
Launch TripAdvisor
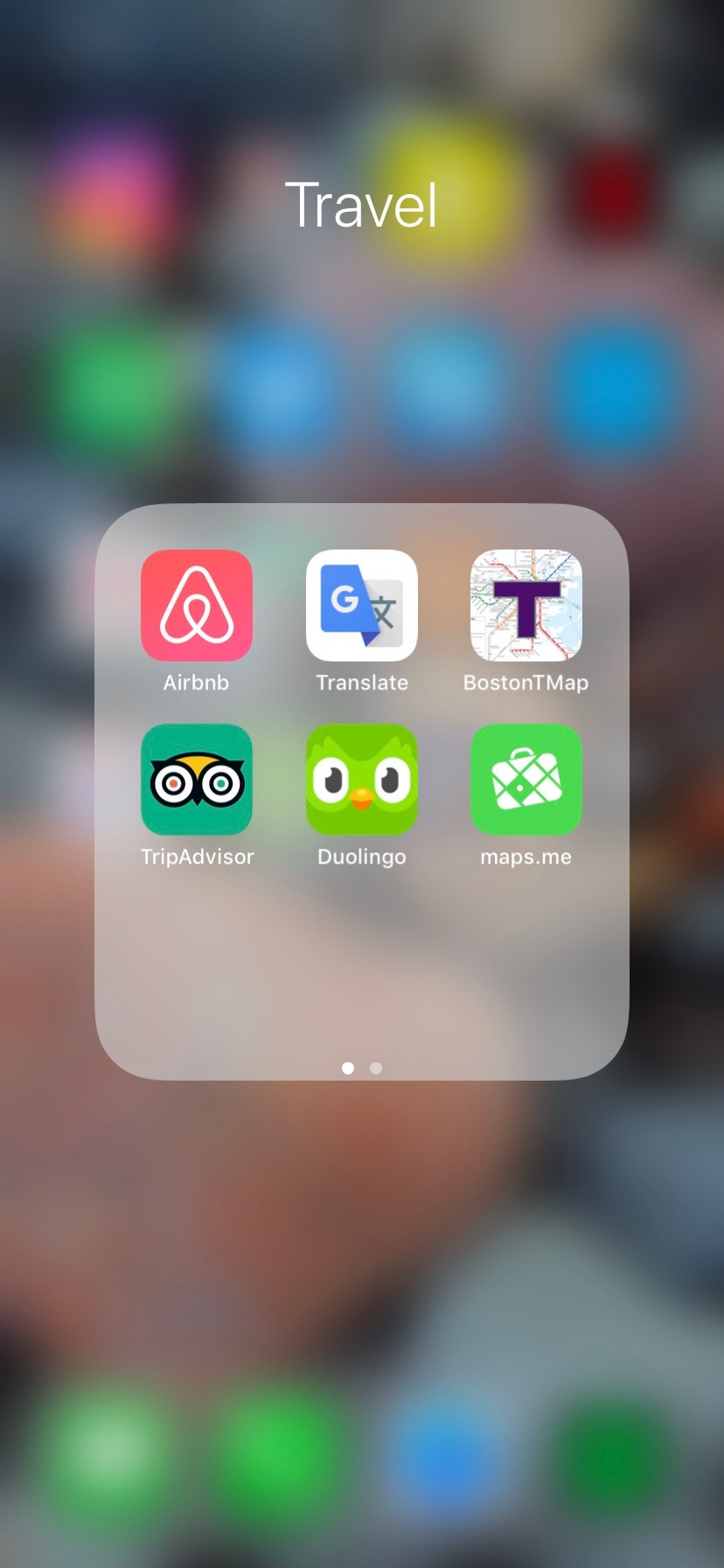197,780
